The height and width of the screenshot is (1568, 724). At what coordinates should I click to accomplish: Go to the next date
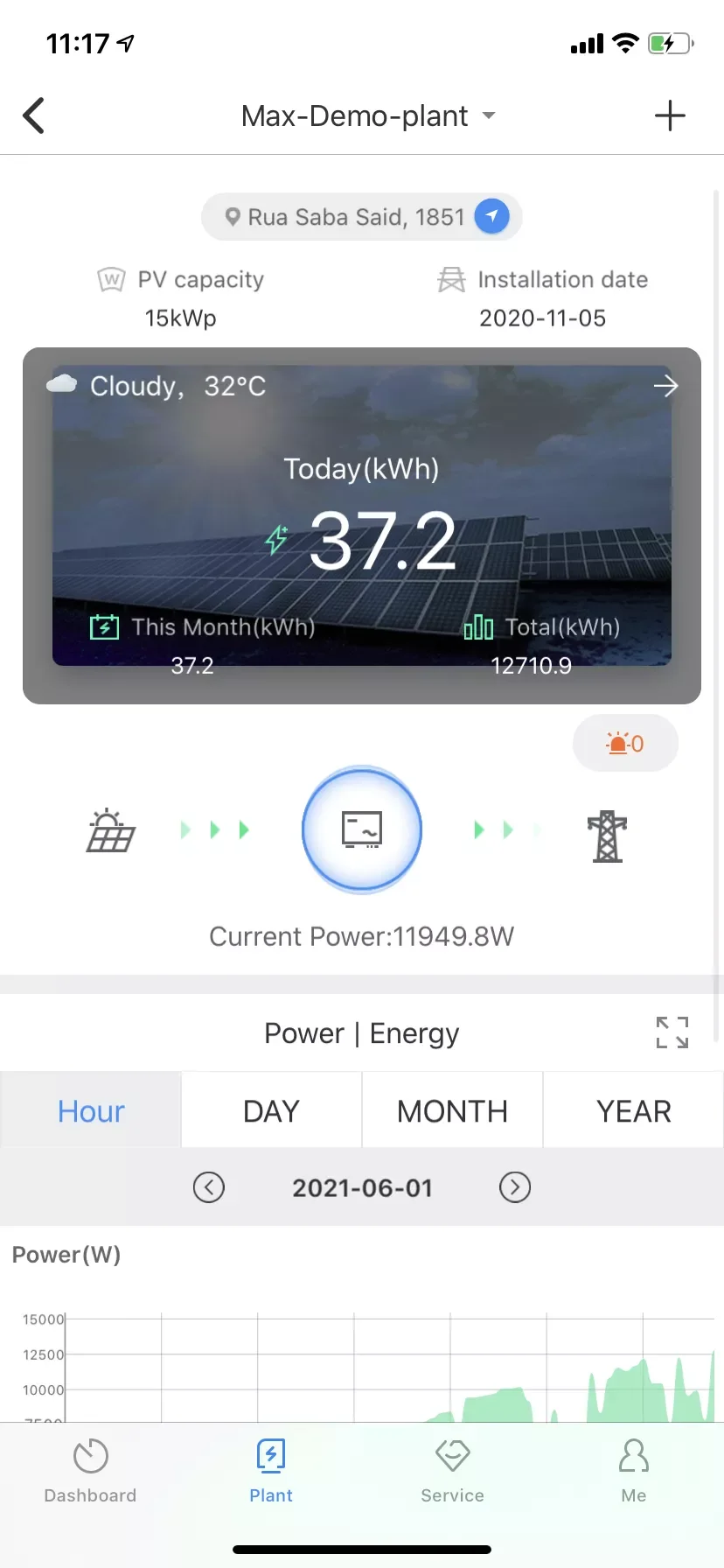tap(515, 1187)
